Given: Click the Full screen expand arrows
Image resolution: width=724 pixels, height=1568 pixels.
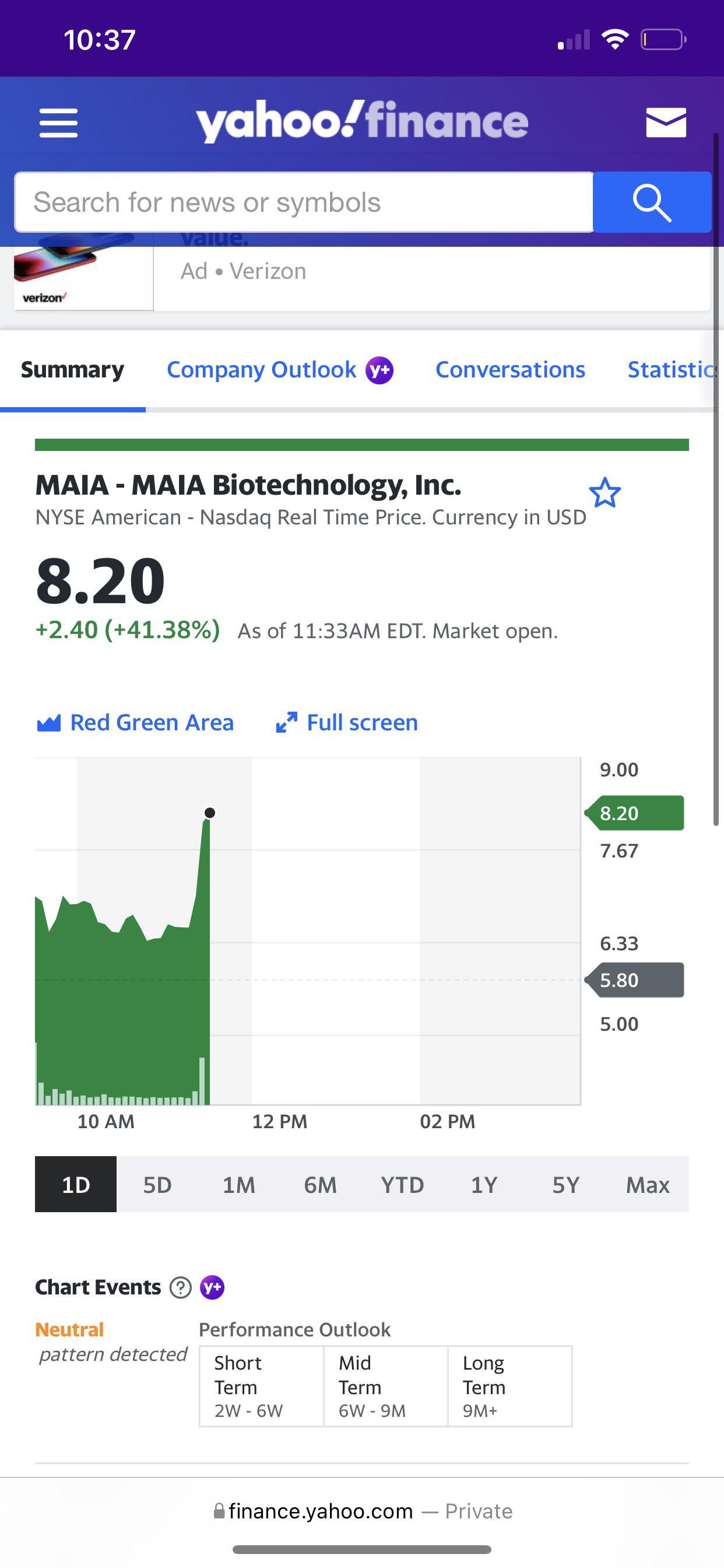Looking at the screenshot, I should pyautogui.click(x=286, y=722).
